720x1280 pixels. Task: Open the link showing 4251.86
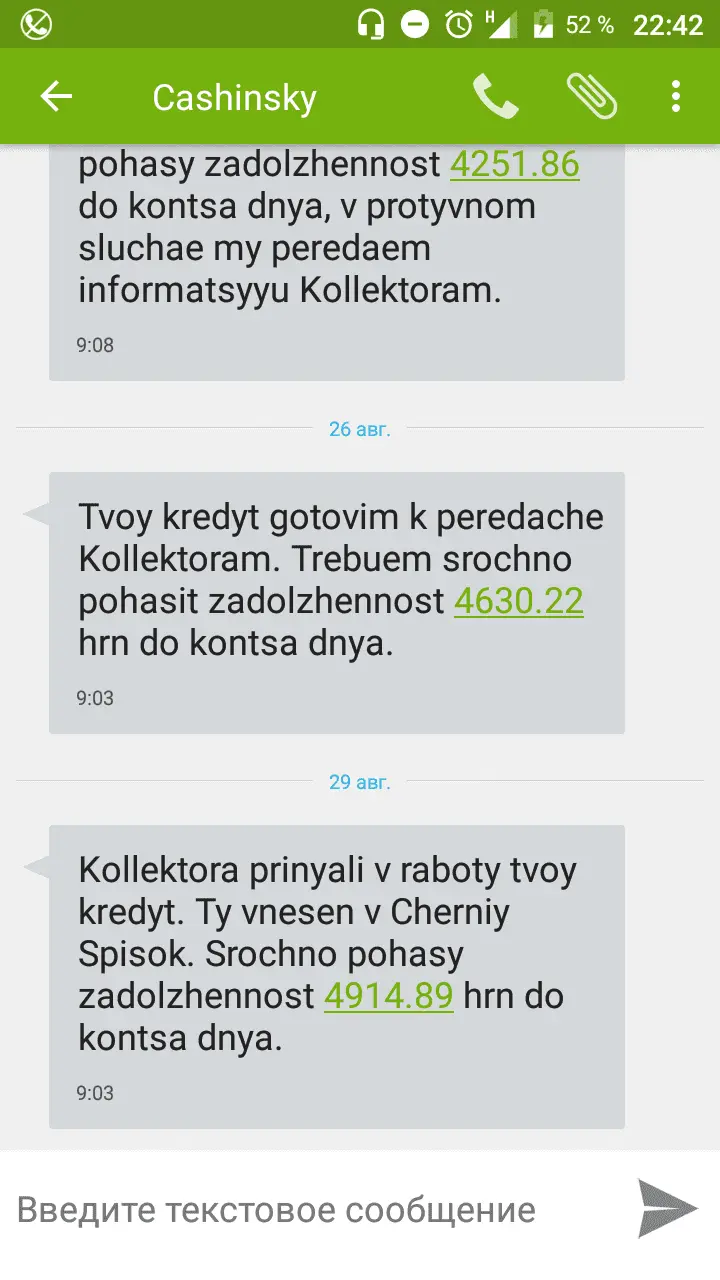tap(515, 163)
